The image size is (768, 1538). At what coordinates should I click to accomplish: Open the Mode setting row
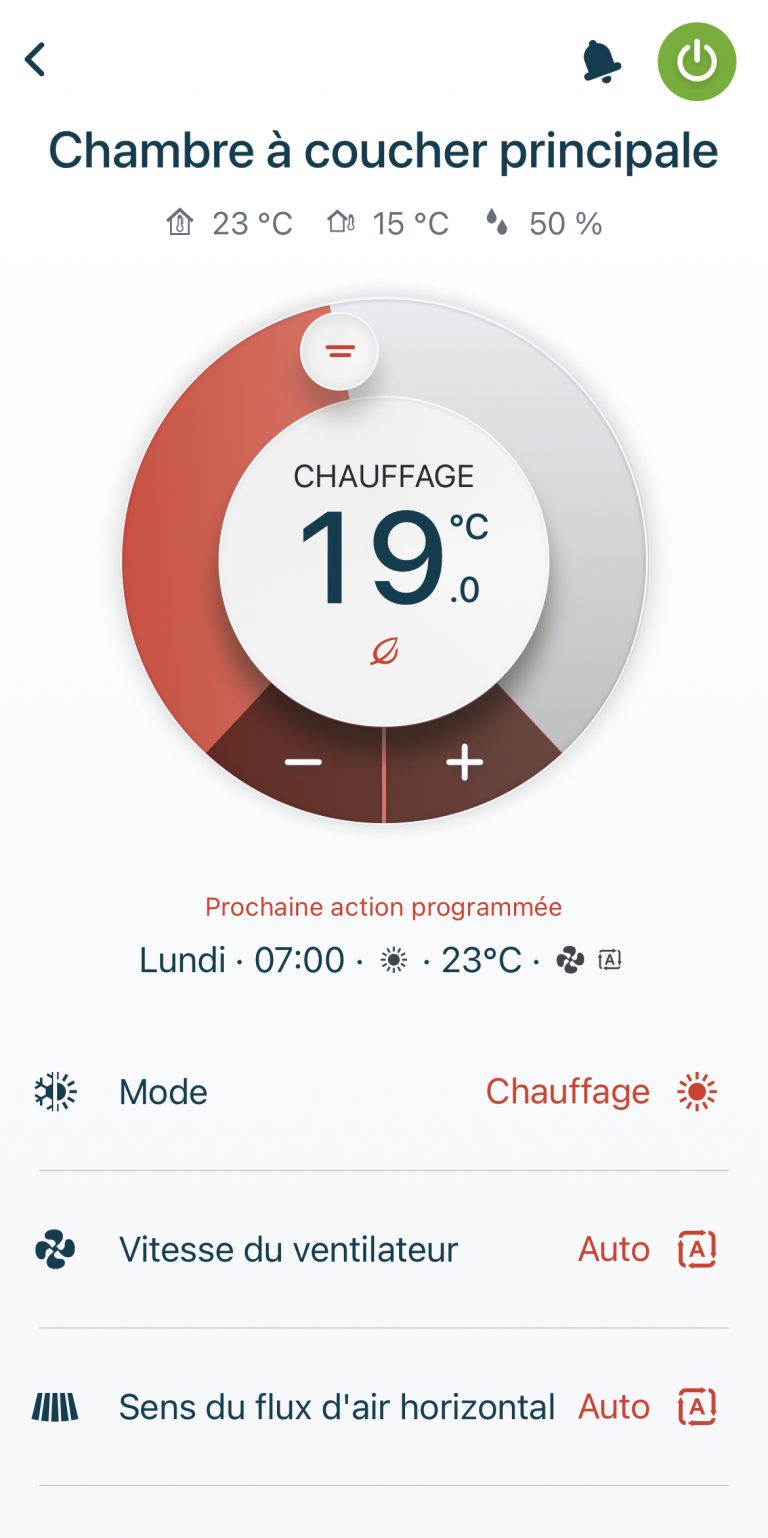click(384, 1092)
